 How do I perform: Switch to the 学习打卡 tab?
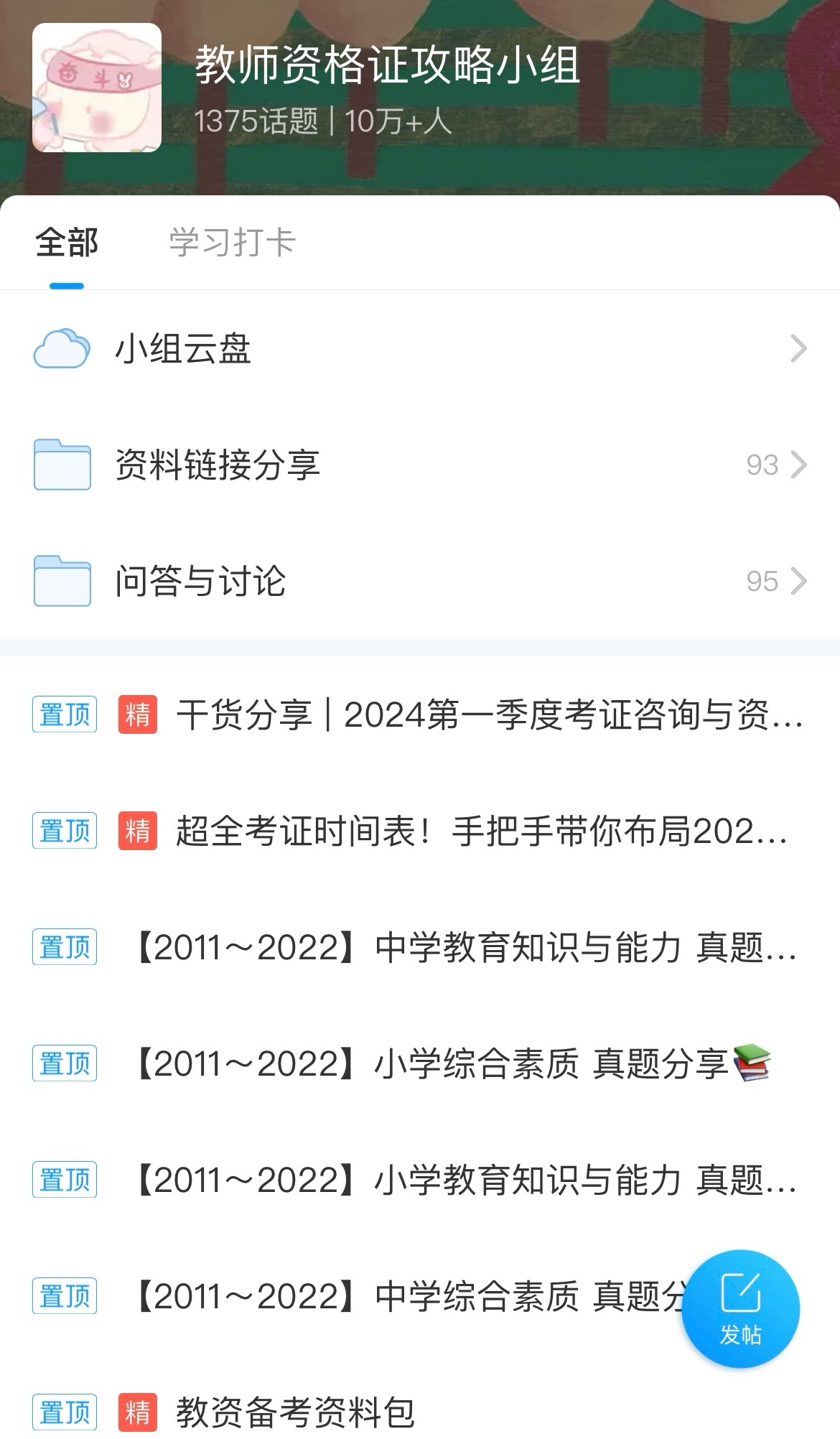(232, 243)
